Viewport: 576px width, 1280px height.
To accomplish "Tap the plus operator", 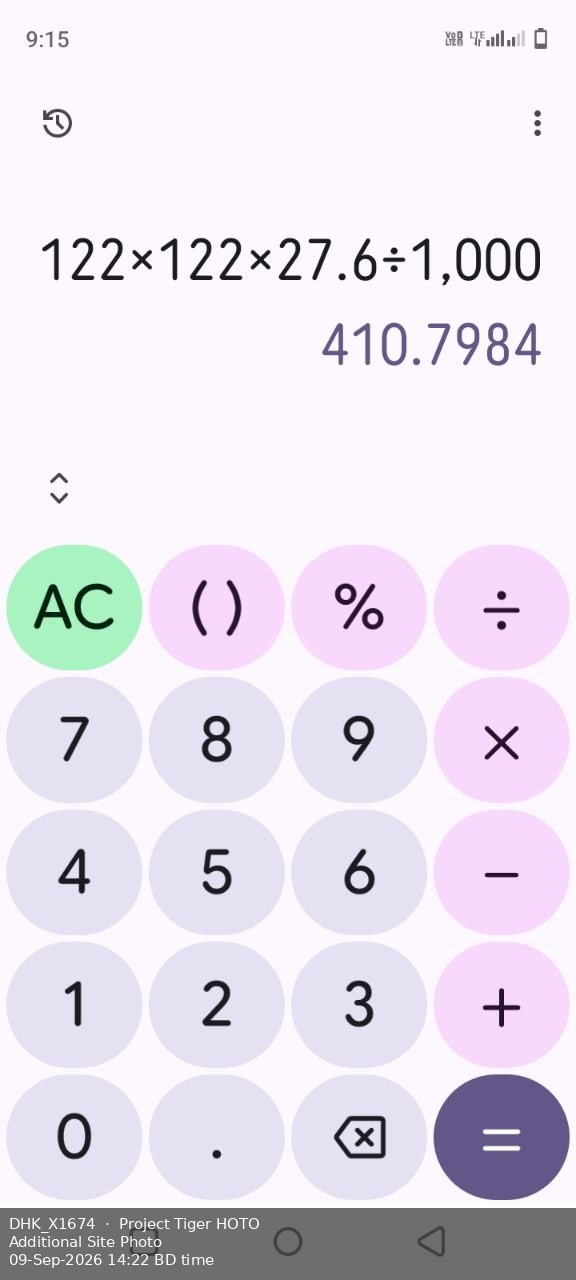I will point(502,1005).
